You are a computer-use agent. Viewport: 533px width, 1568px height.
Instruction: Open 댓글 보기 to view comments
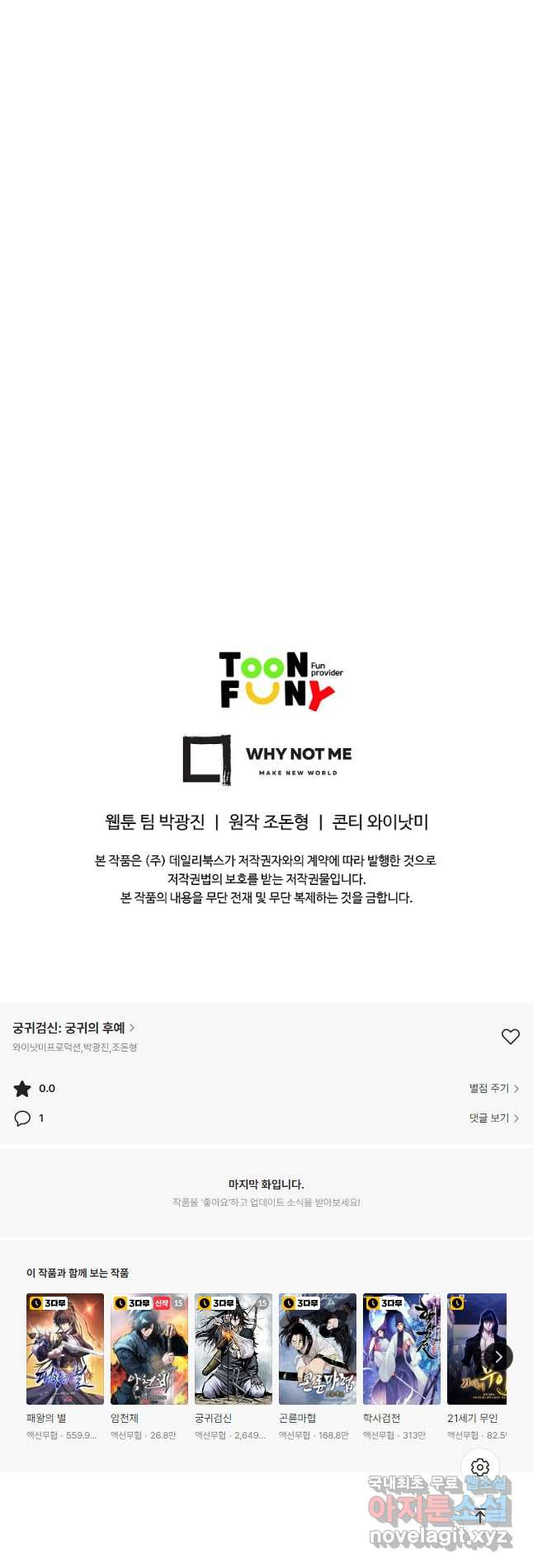tap(493, 1118)
